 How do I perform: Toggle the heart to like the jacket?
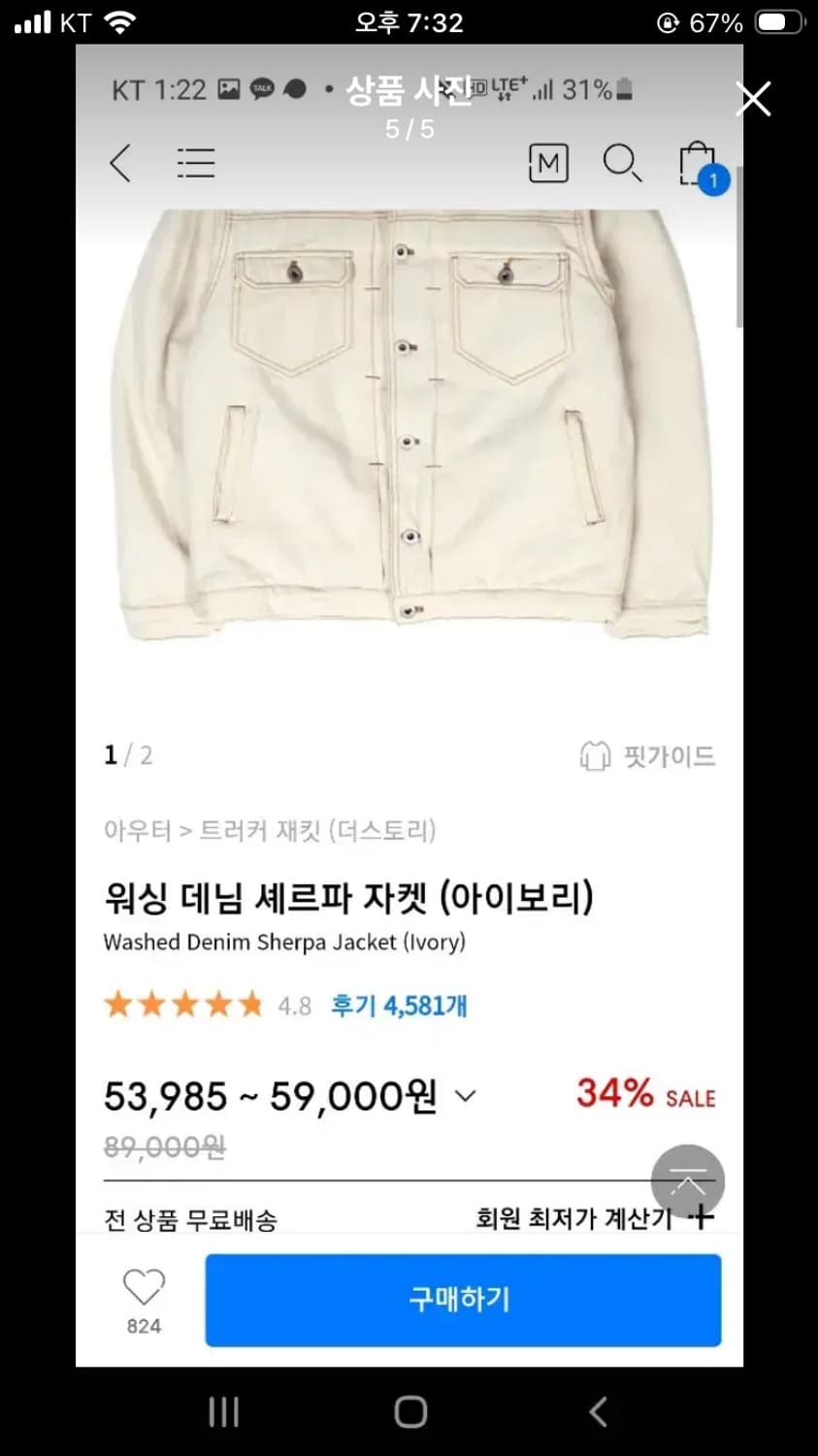click(143, 1287)
